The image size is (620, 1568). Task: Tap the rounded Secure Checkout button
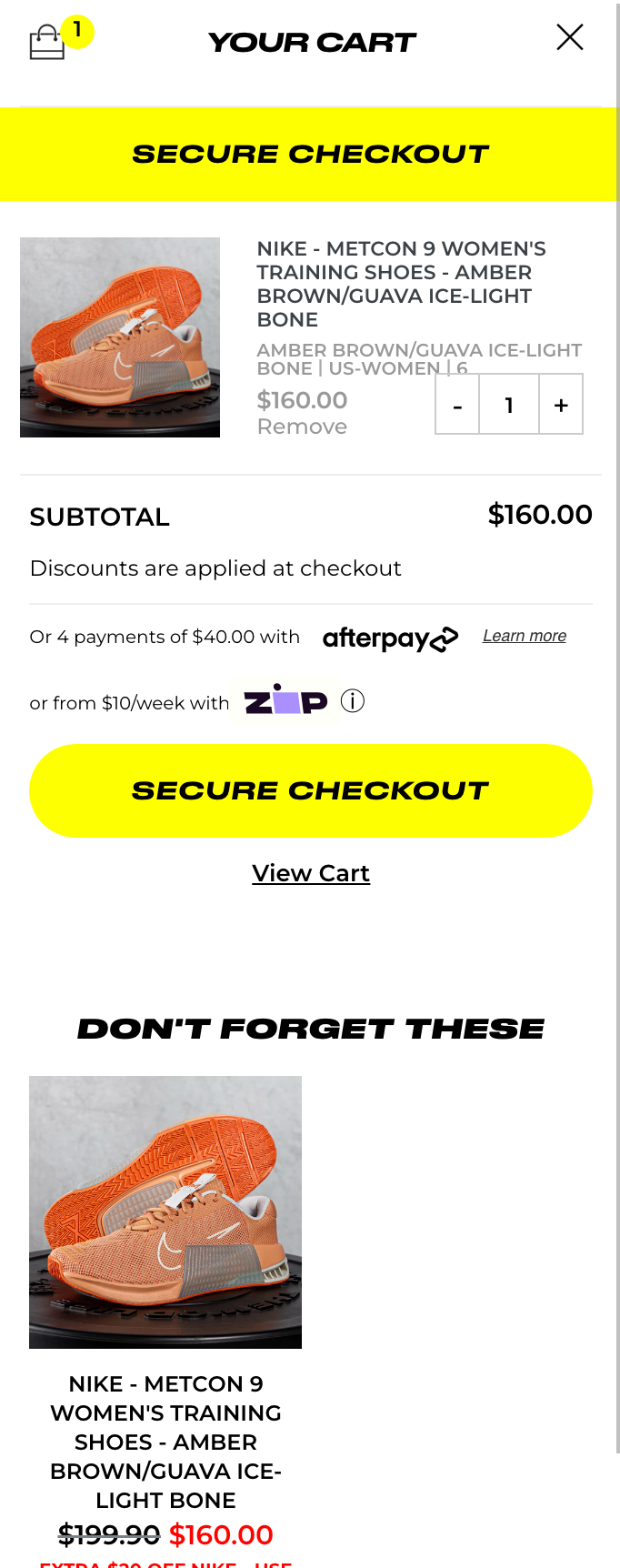310,790
